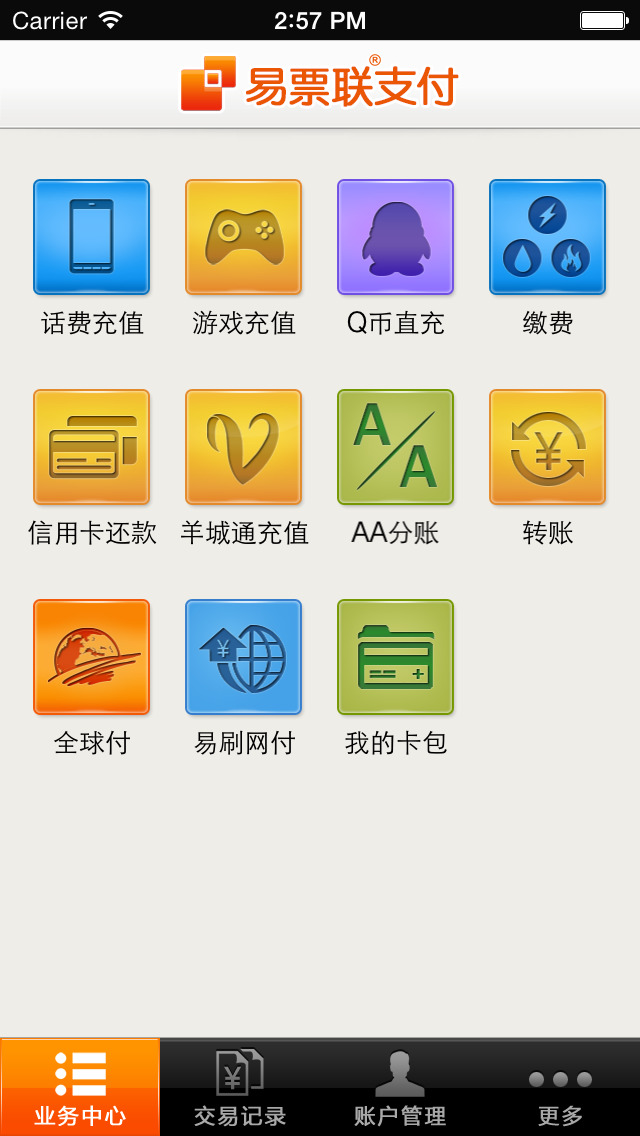
Task: Select the 业务中心 tab
Action: (x=80, y=1087)
